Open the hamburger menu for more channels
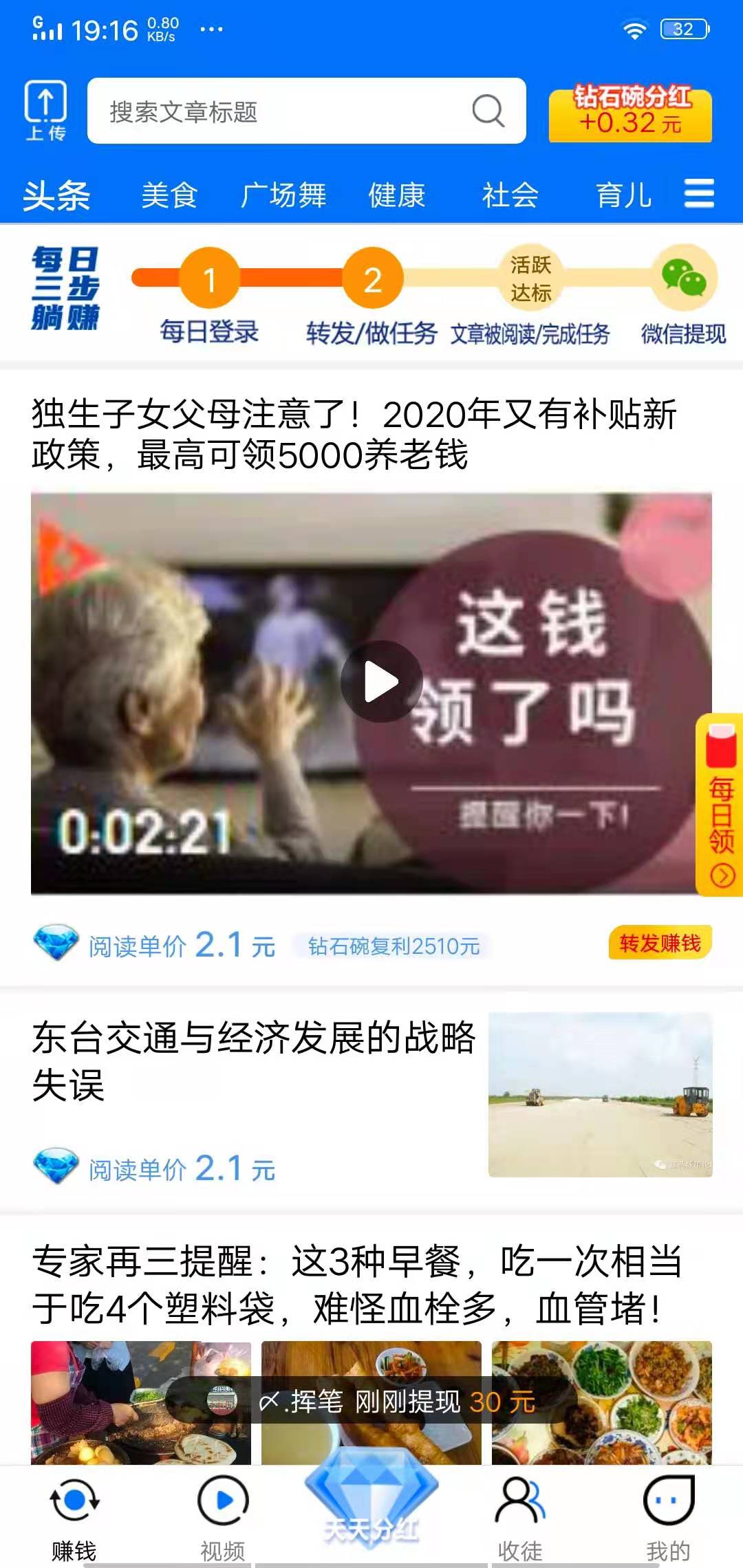 click(x=699, y=196)
